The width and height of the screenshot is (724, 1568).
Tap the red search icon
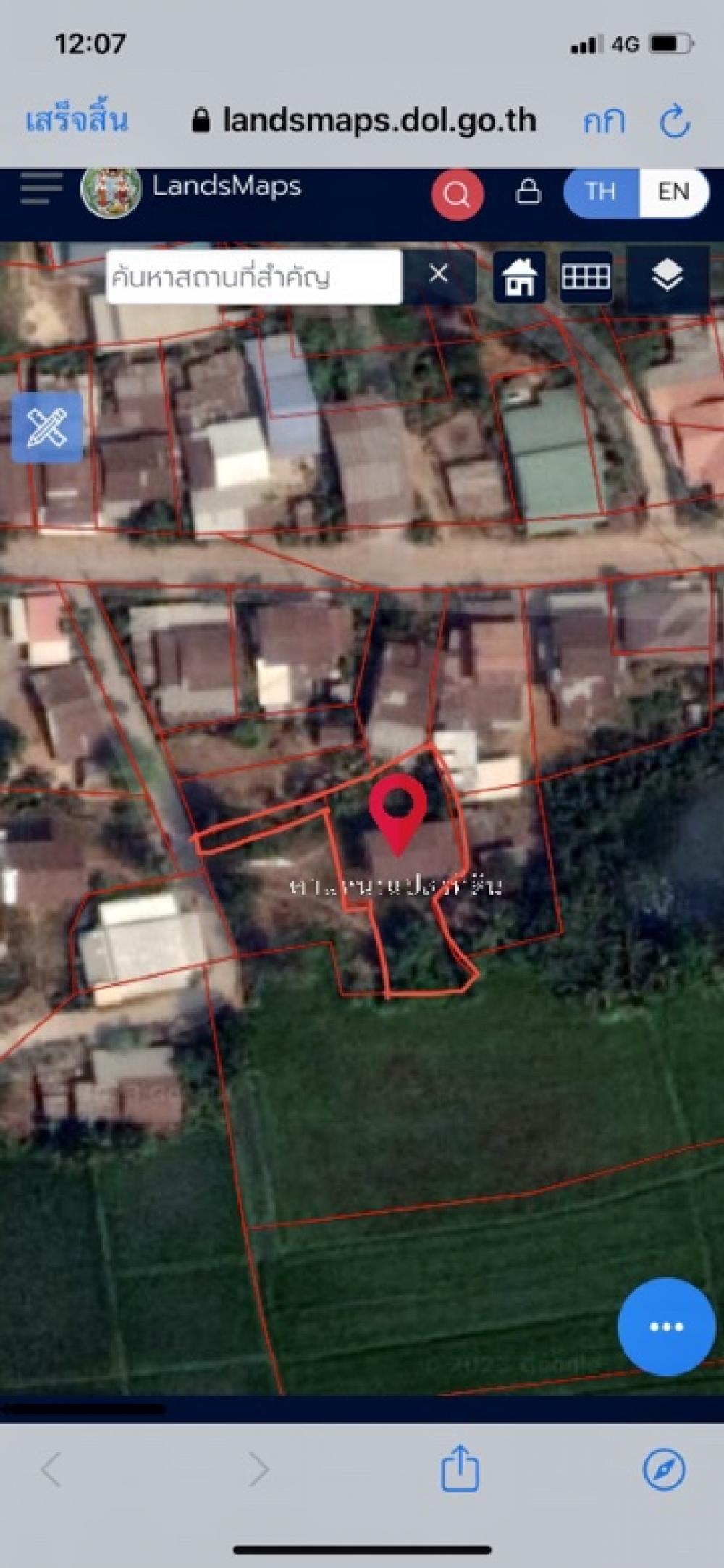pos(457,194)
